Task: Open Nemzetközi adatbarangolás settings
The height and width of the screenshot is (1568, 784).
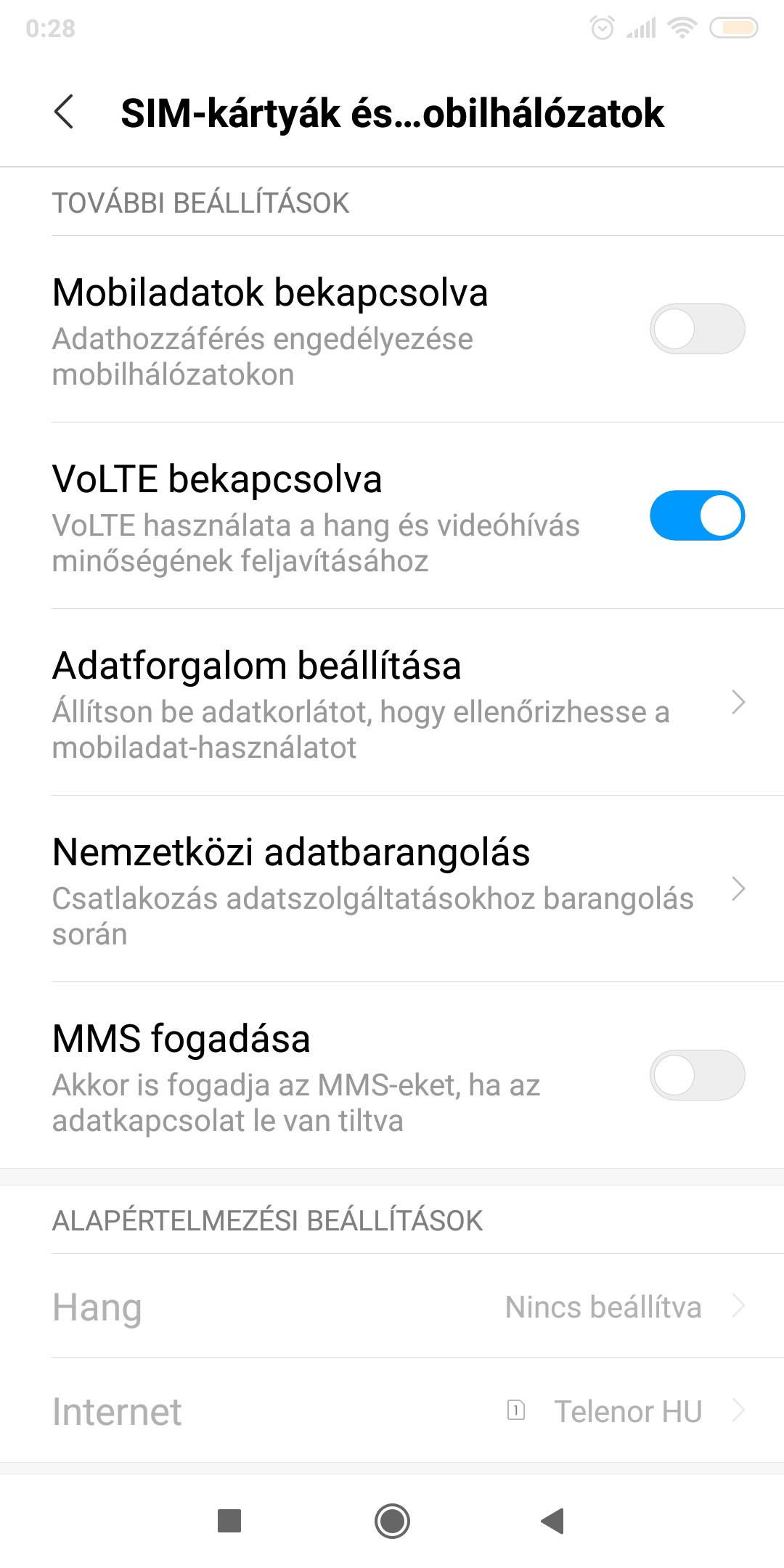Action: coord(392,889)
